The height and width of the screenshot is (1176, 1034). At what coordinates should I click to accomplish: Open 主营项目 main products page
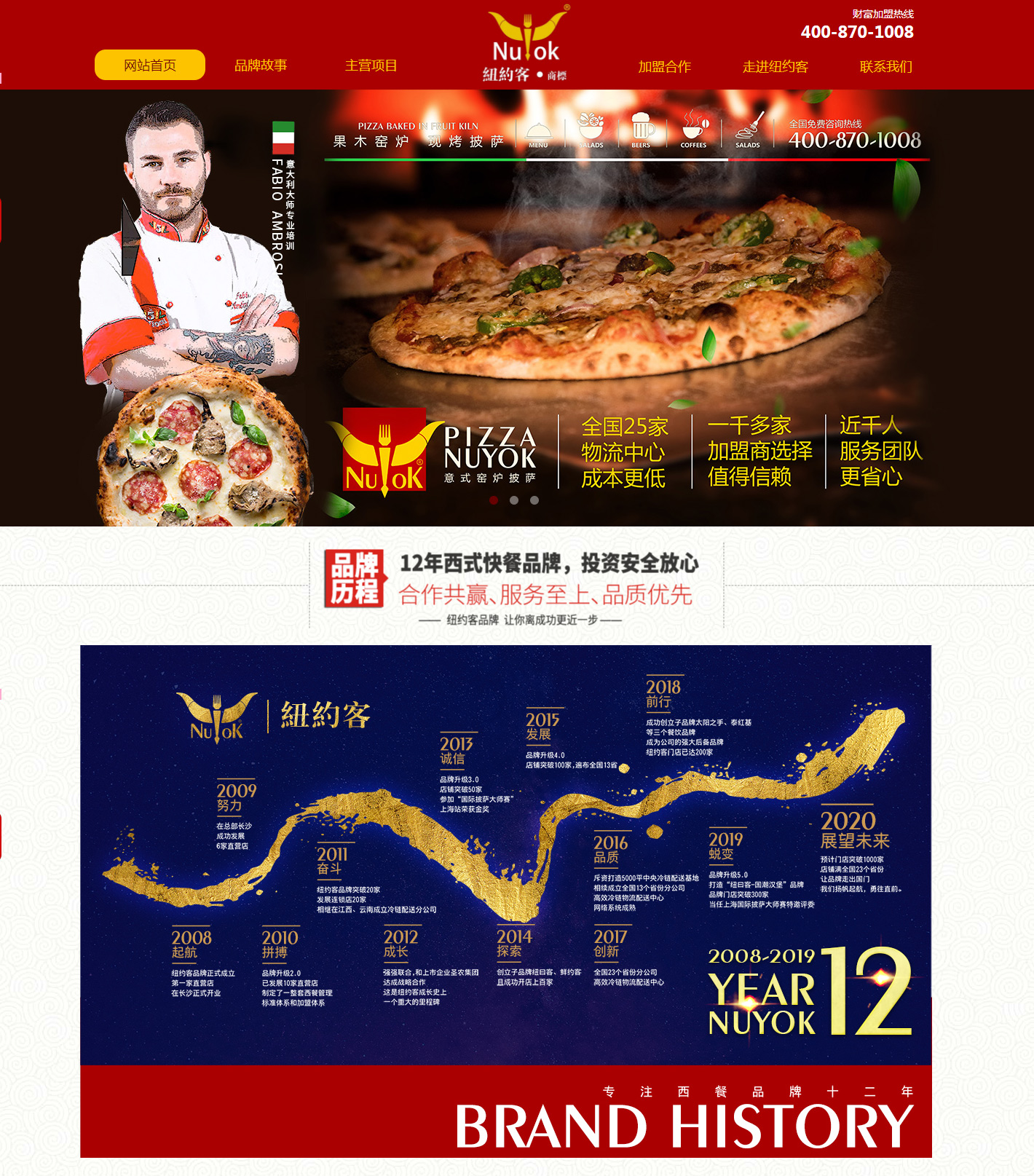coord(371,66)
